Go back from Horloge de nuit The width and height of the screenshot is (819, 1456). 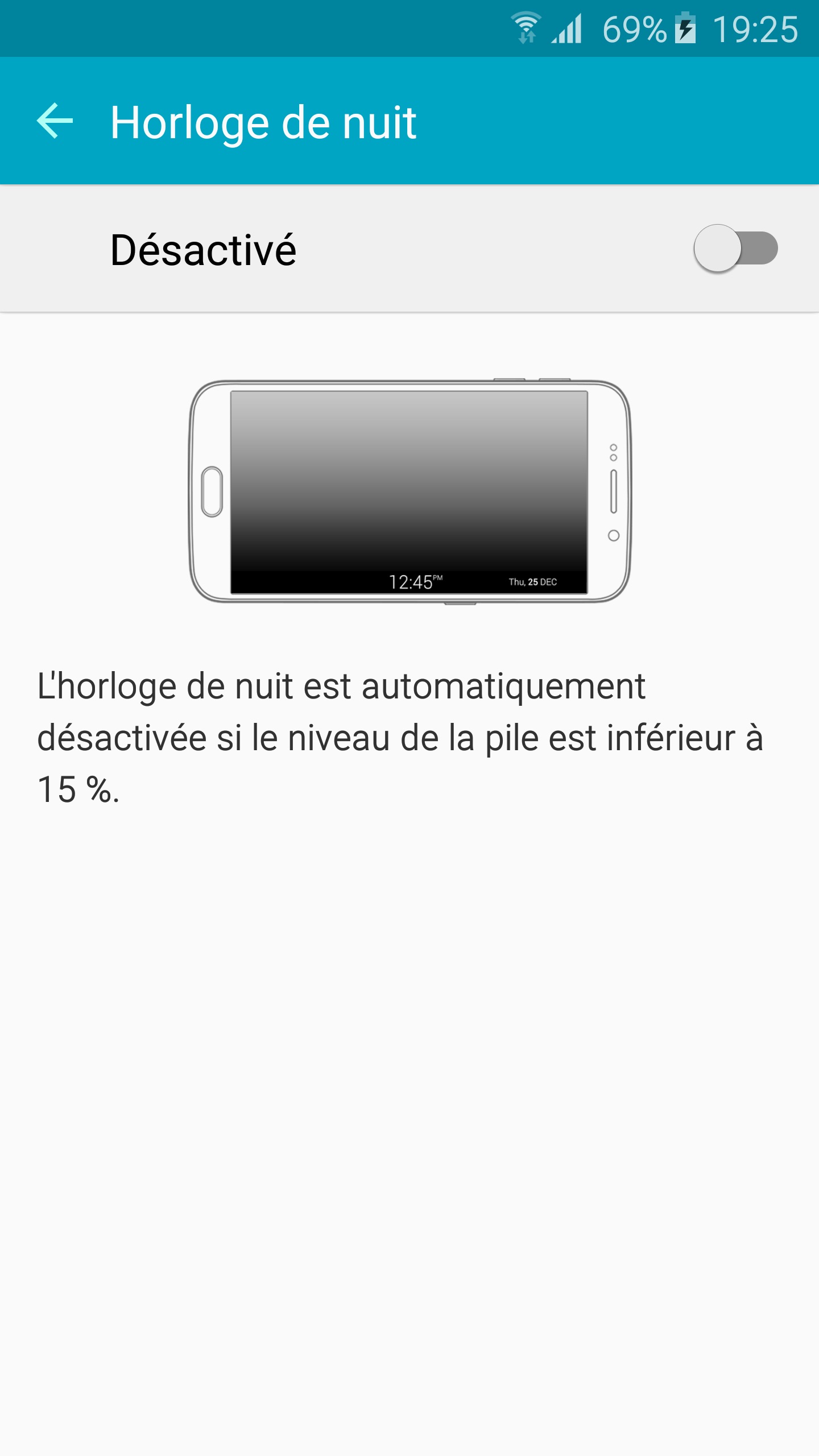coord(55,121)
